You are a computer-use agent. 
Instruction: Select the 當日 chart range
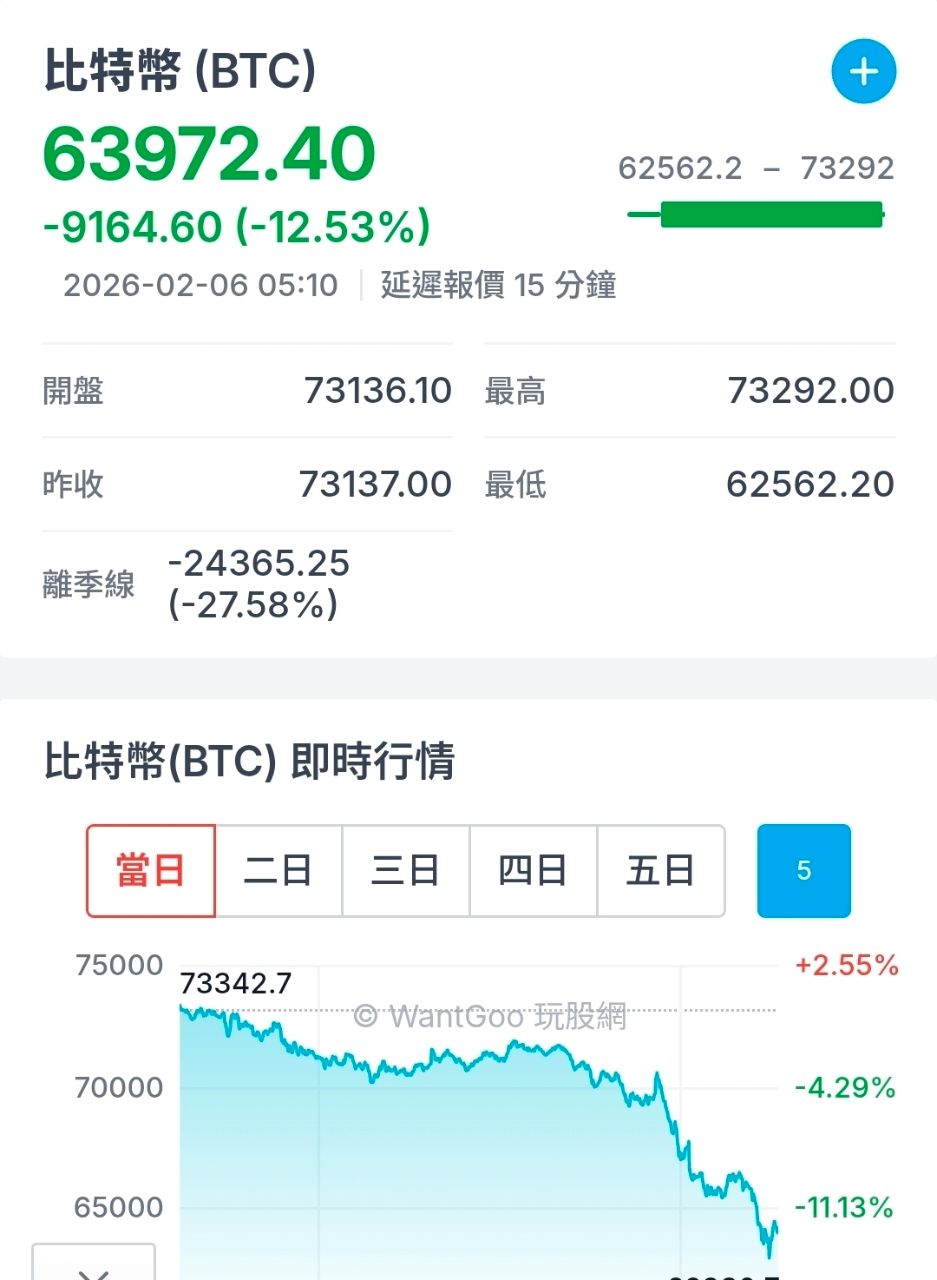pyautogui.click(x=151, y=870)
